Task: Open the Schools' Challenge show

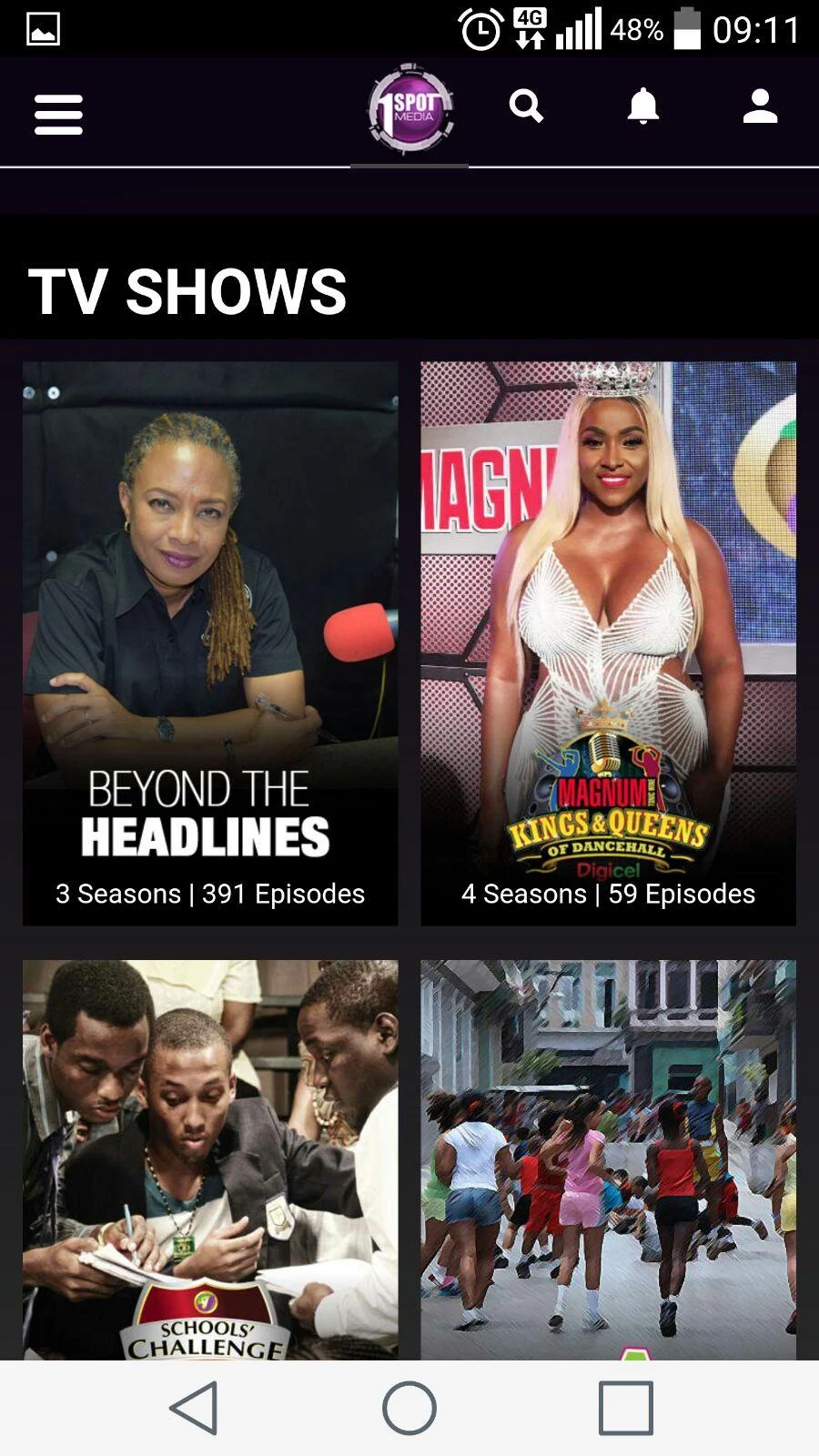Action: (x=210, y=1160)
